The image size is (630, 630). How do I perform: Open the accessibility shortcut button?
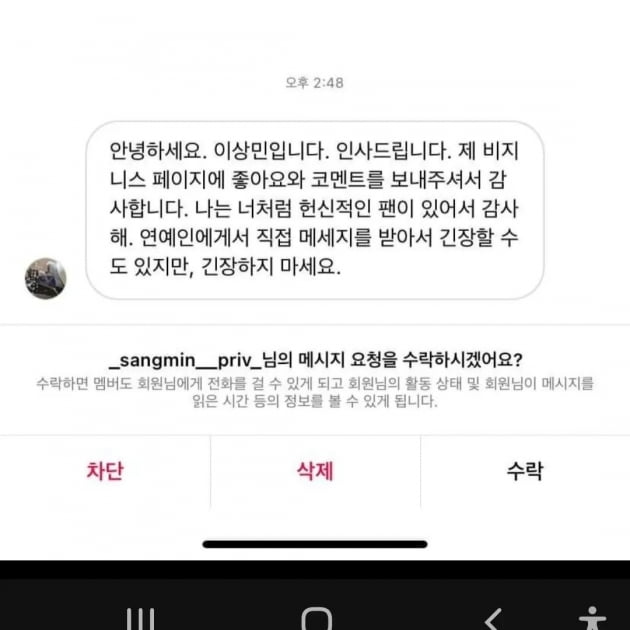point(593,618)
